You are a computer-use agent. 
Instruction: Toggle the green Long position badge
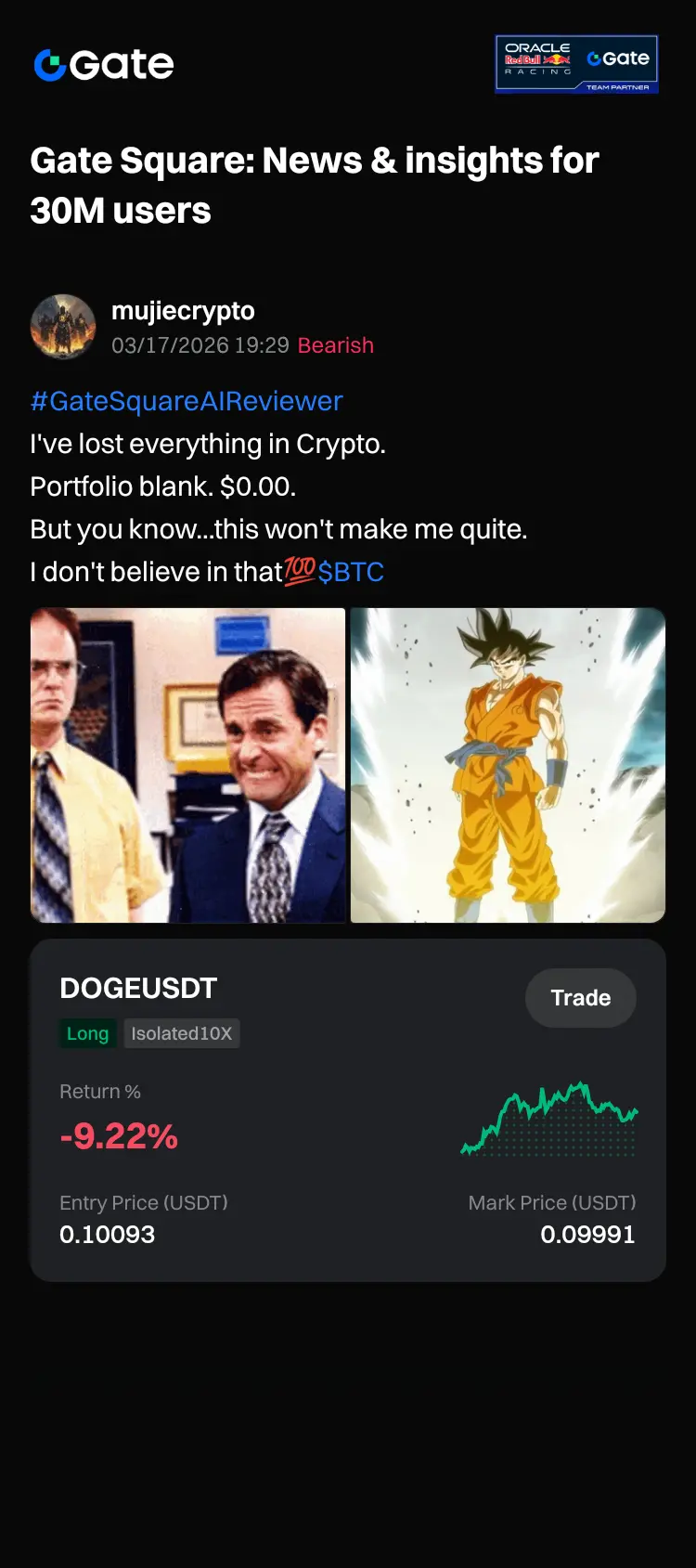pyautogui.click(x=86, y=1033)
